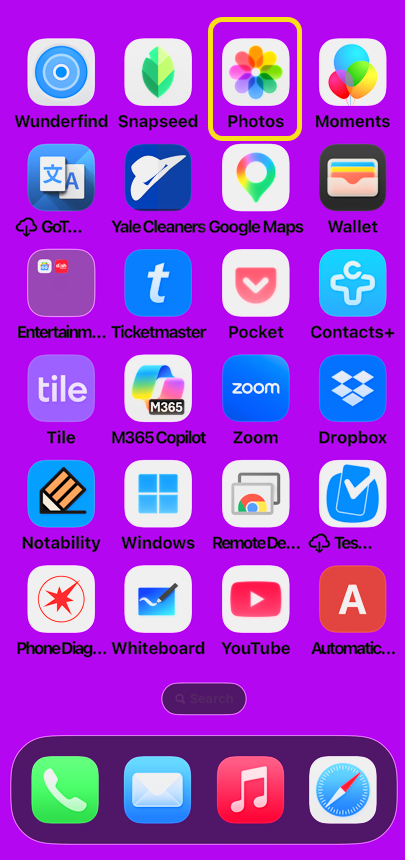Tap the Search pill above the dock
The height and width of the screenshot is (860, 405).
click(x=204, y=699)
